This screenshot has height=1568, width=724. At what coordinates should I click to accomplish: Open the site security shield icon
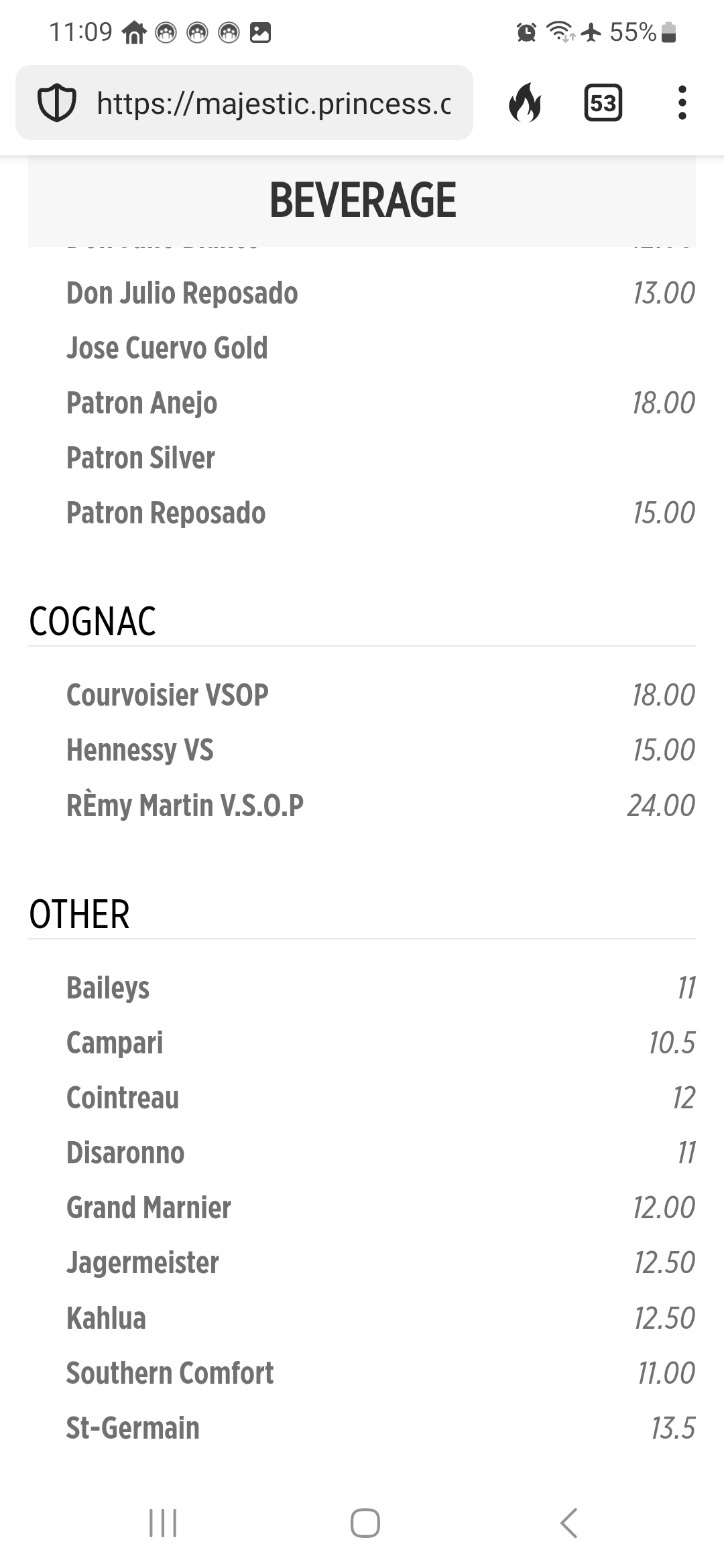coord(57,103)
